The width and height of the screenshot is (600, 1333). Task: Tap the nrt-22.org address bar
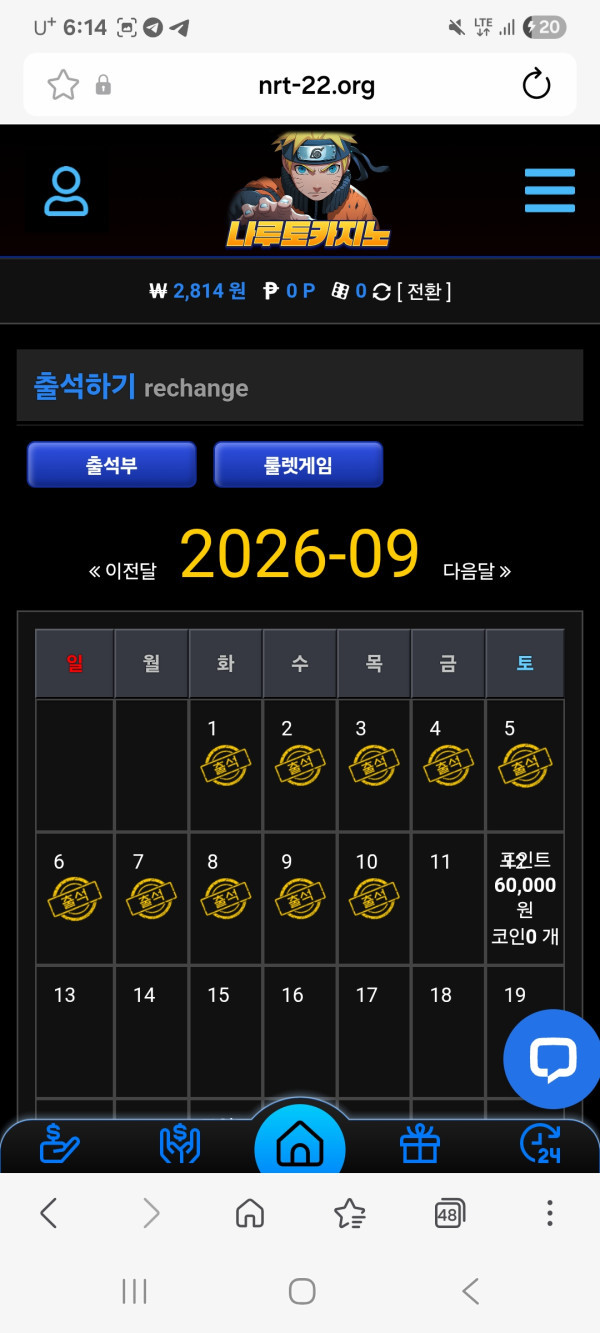click(x=316, y=85)
